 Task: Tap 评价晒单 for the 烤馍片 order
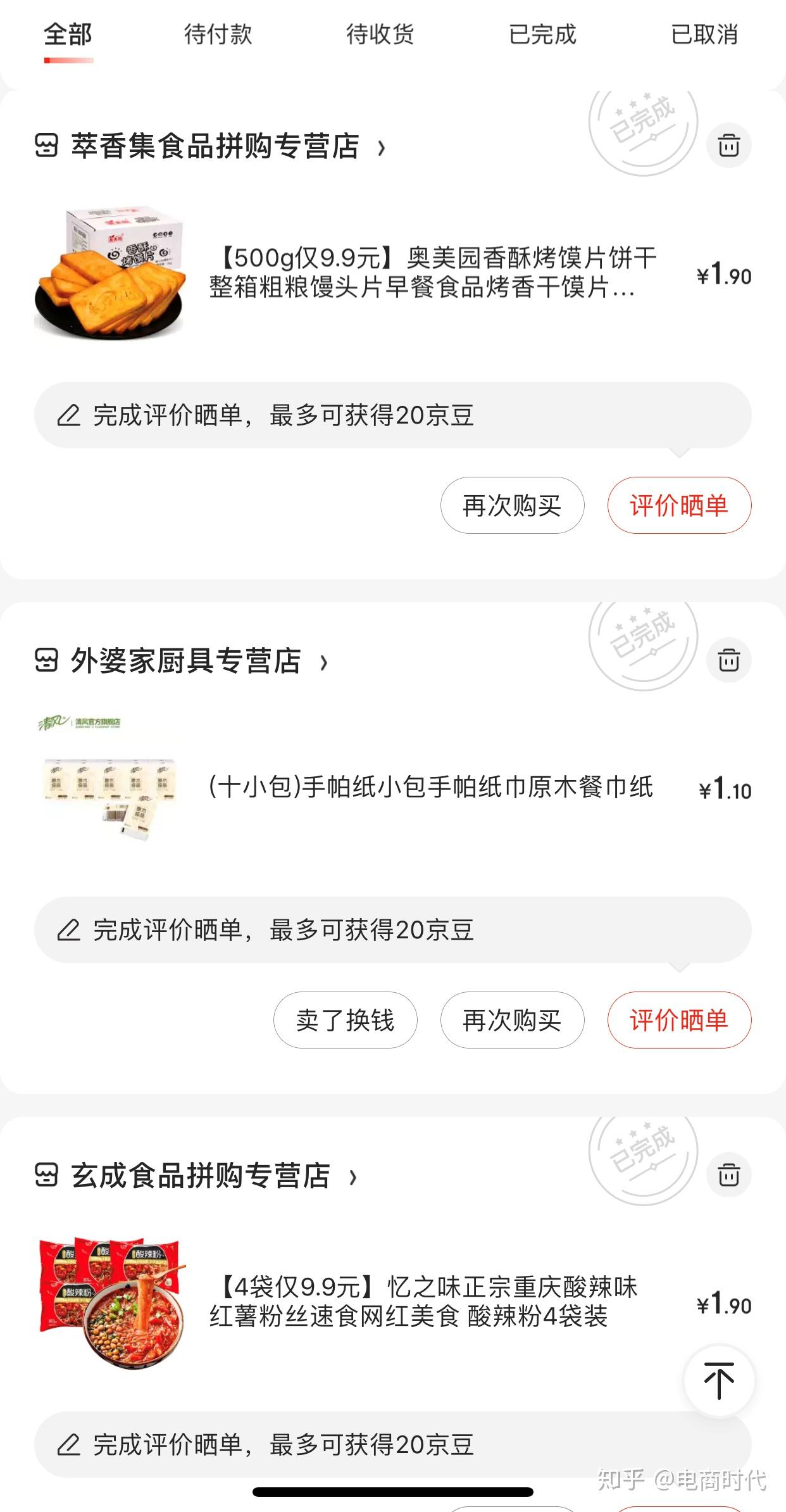(x=679, y=505)
